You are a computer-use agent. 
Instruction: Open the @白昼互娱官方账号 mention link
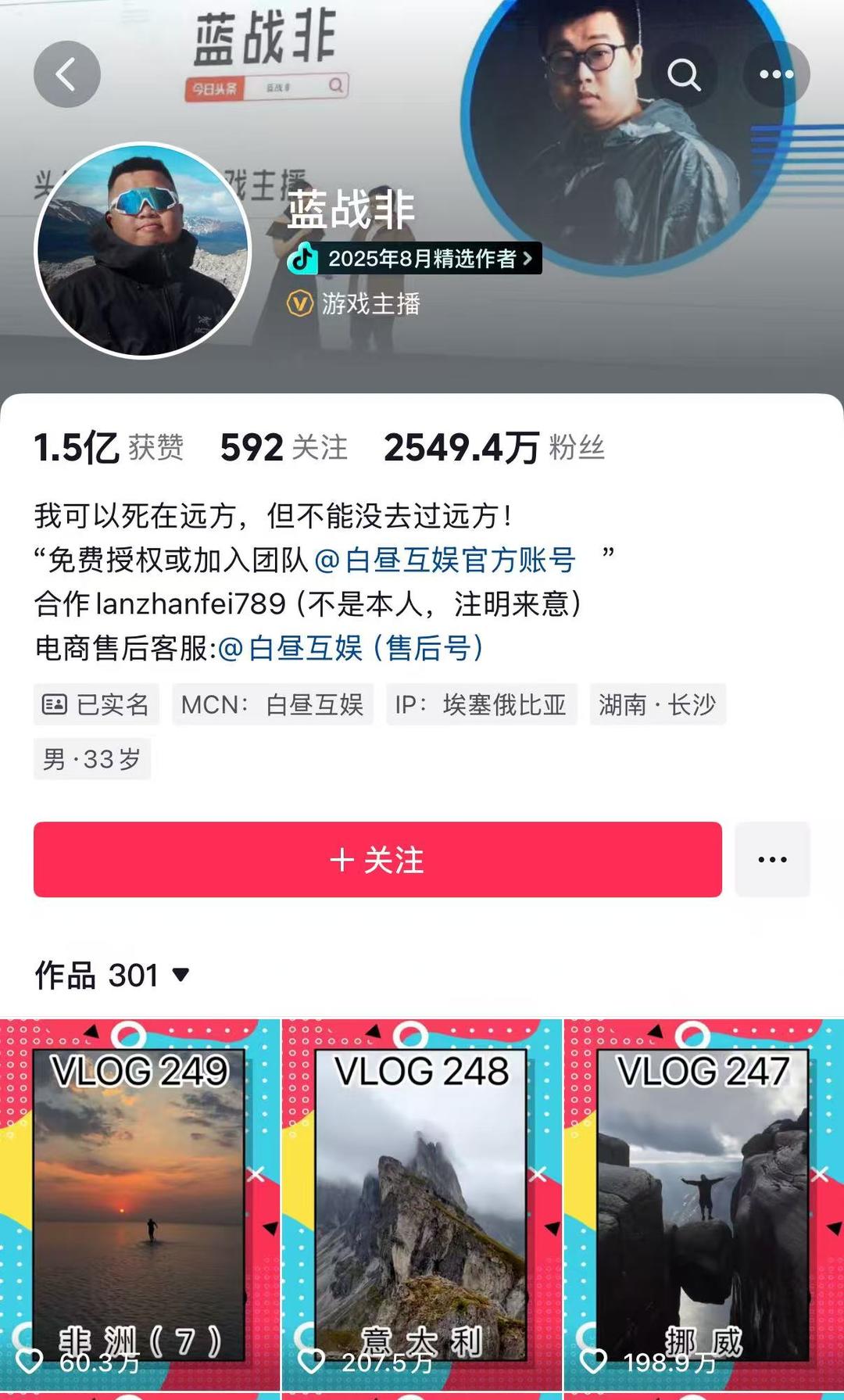(x=445, y=560)
